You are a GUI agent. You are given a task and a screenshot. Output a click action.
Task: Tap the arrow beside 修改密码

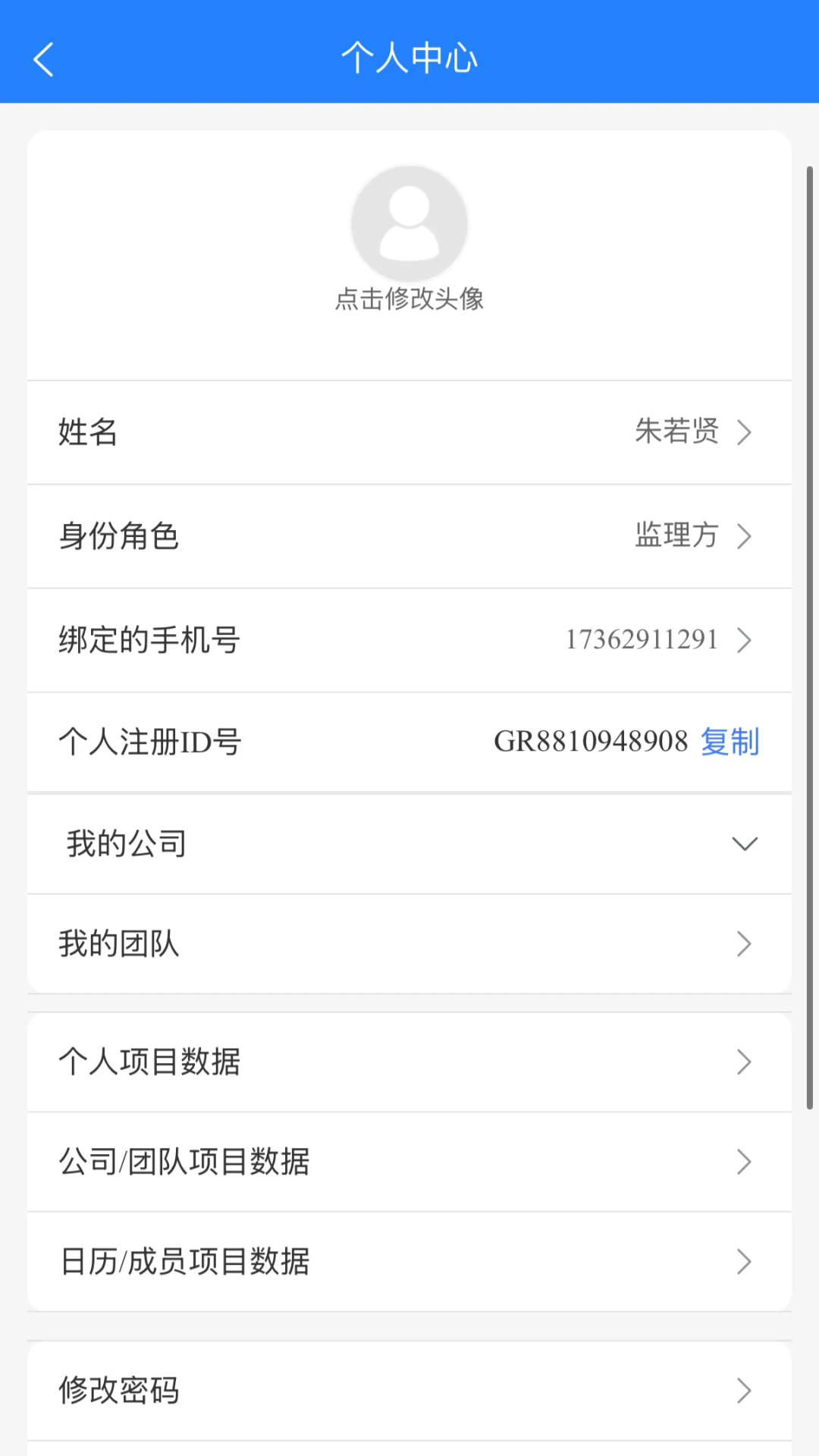click(x=745, y=1390)
